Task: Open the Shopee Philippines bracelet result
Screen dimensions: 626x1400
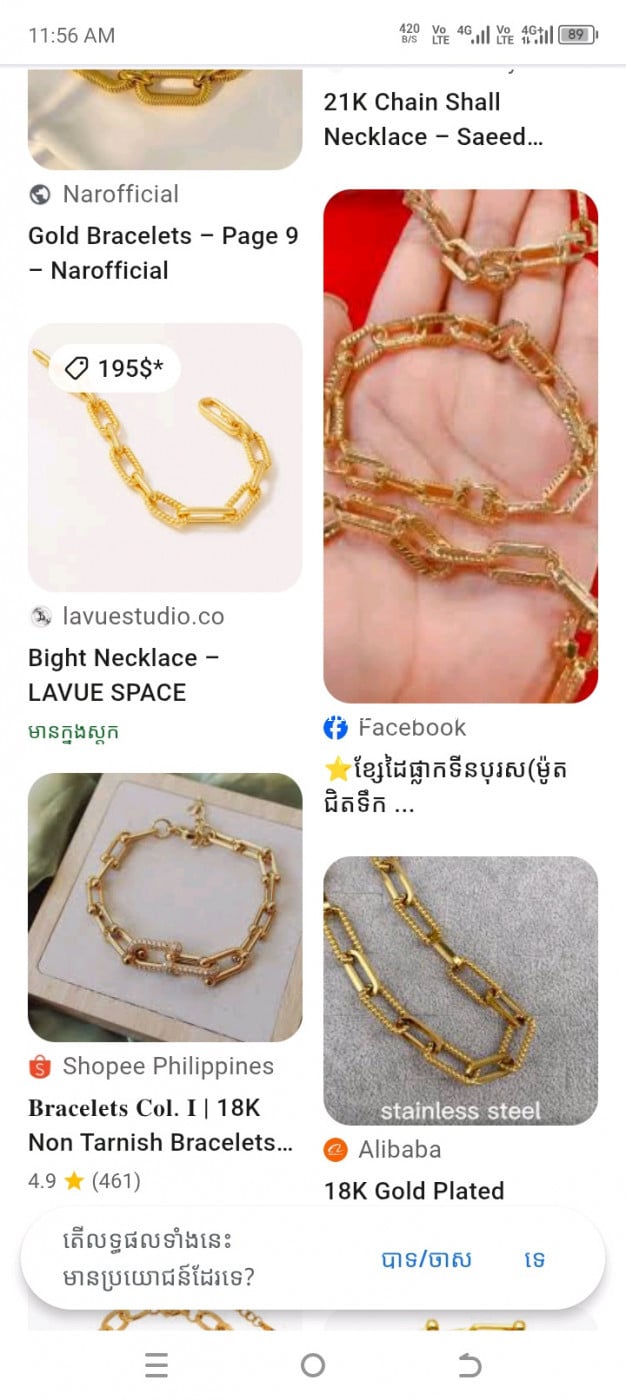Action: [x=164, y=907]
